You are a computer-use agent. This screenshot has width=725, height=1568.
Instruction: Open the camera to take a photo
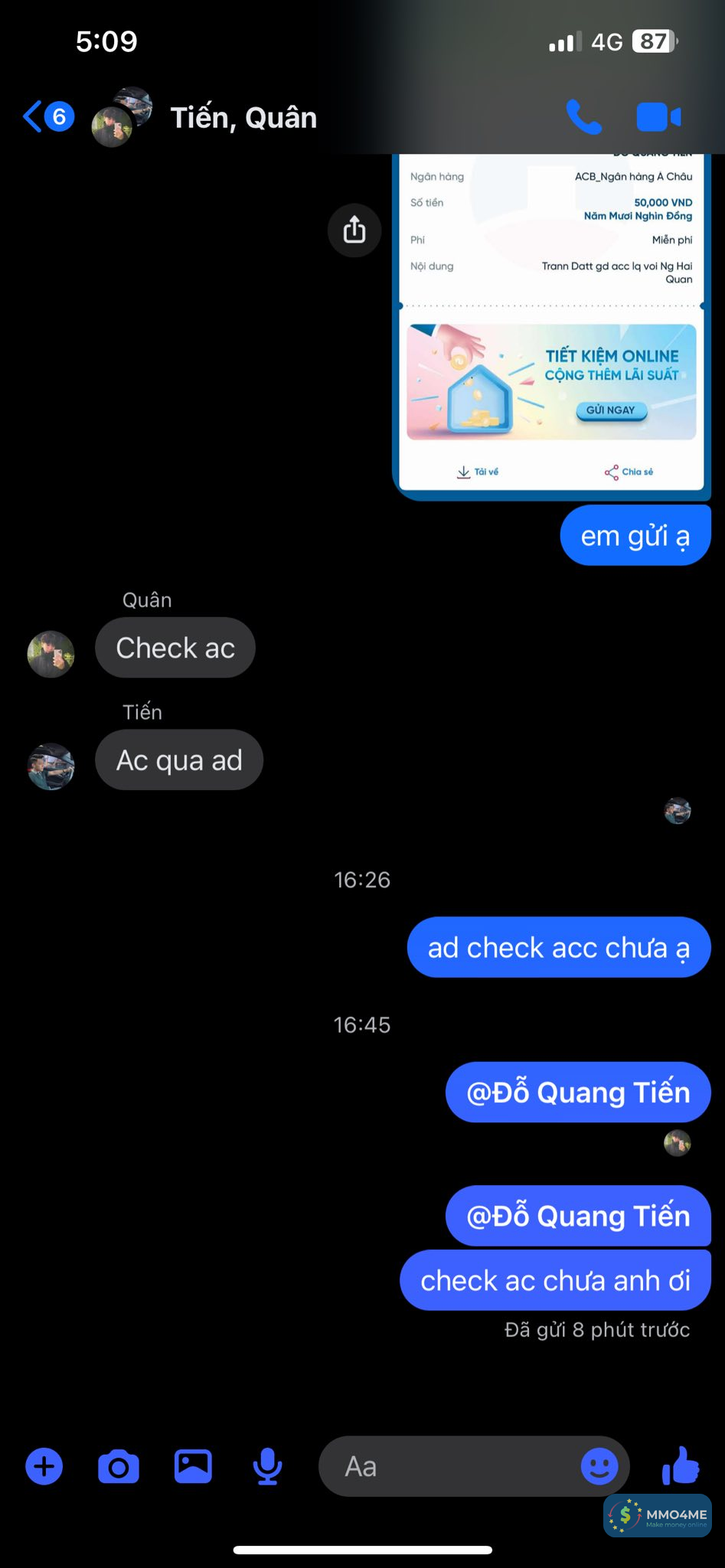tap(119, 1467)
